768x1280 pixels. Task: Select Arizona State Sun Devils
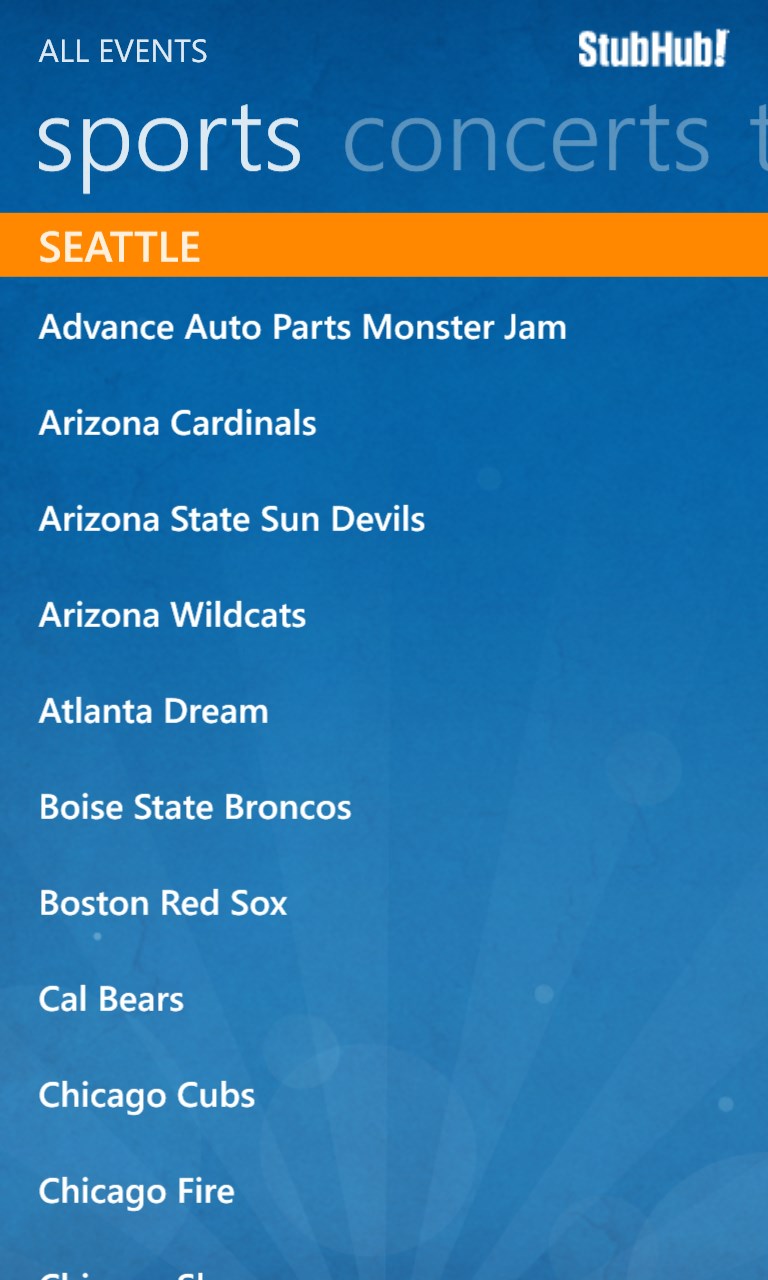point(231,519)
